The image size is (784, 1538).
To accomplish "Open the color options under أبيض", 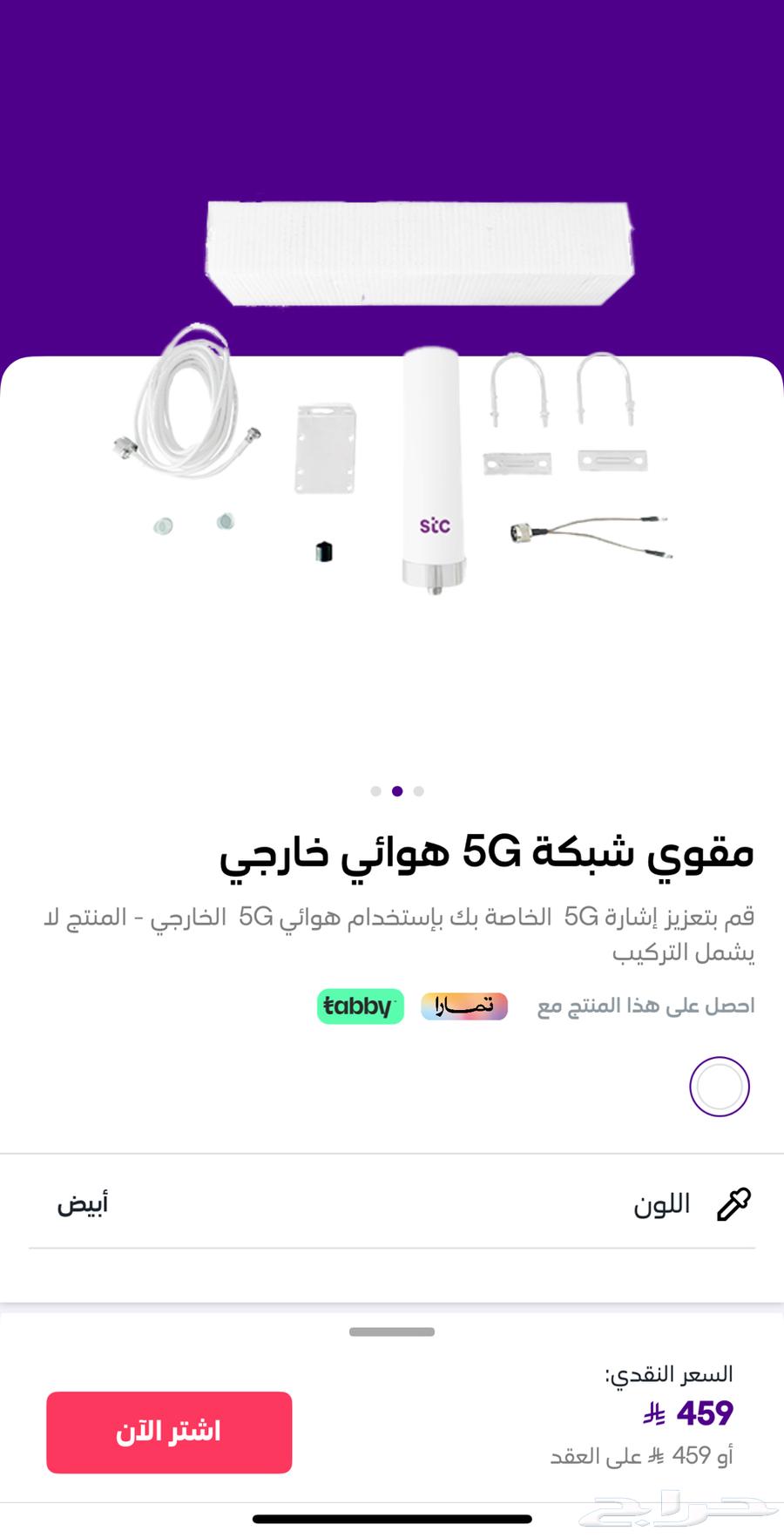I will [x=84, y=1203].
